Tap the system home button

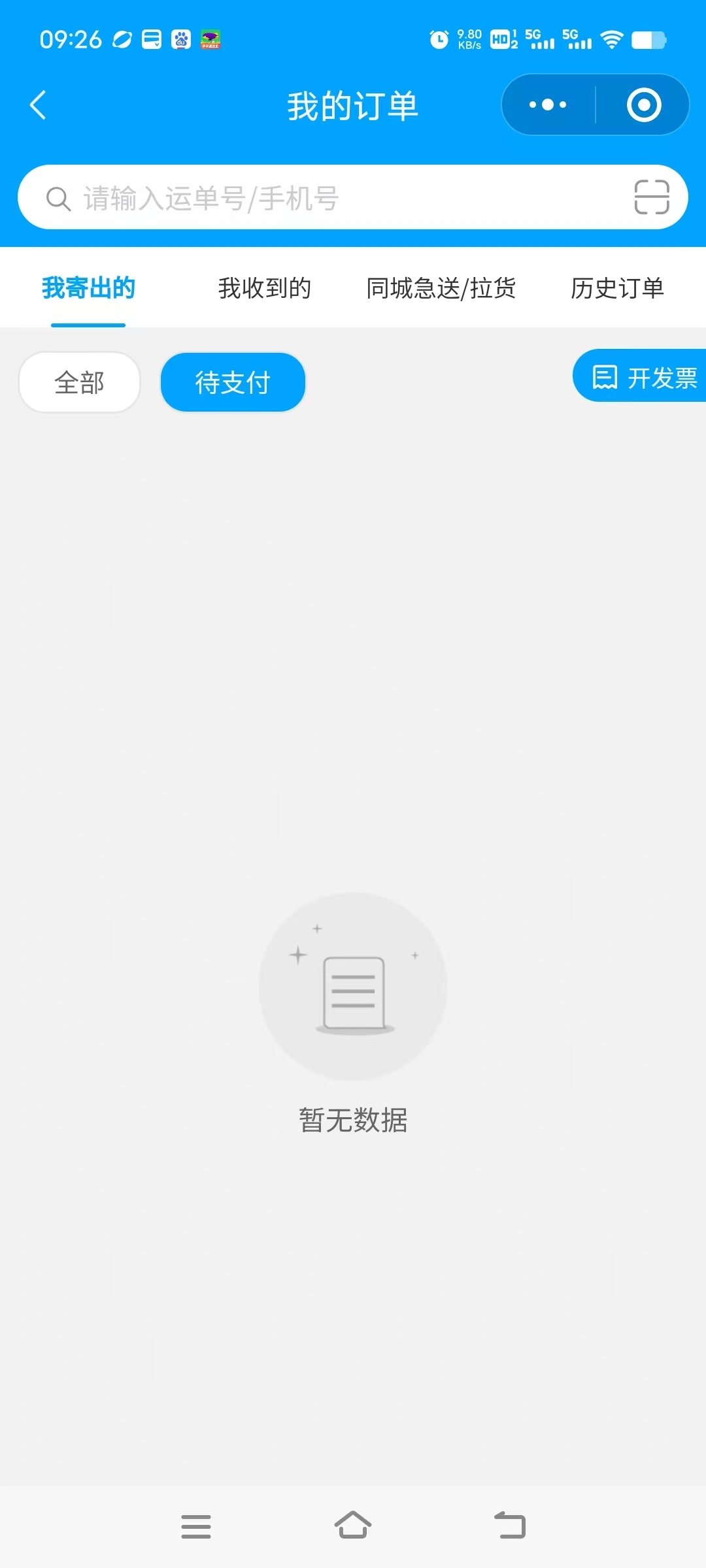point(353,1526)
